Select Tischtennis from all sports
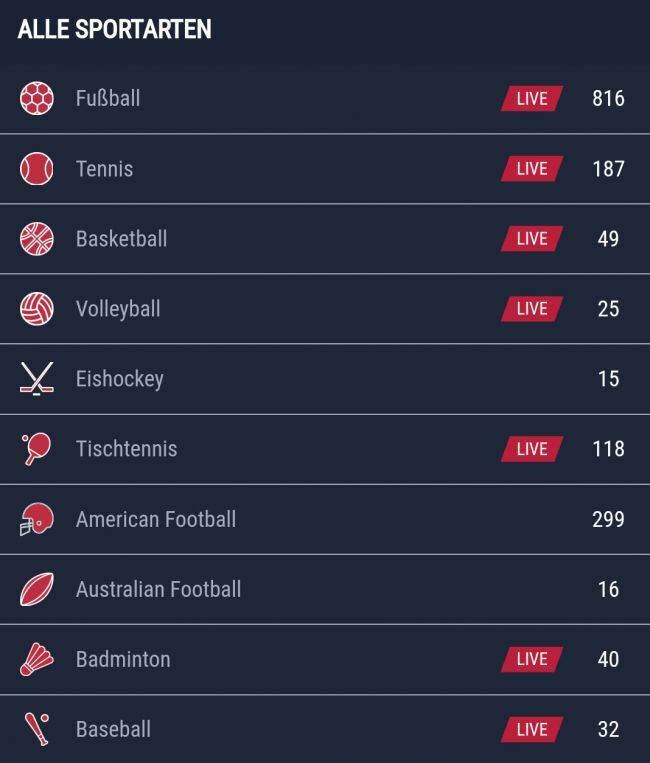 pyautogui.click(x=126, y=448)
